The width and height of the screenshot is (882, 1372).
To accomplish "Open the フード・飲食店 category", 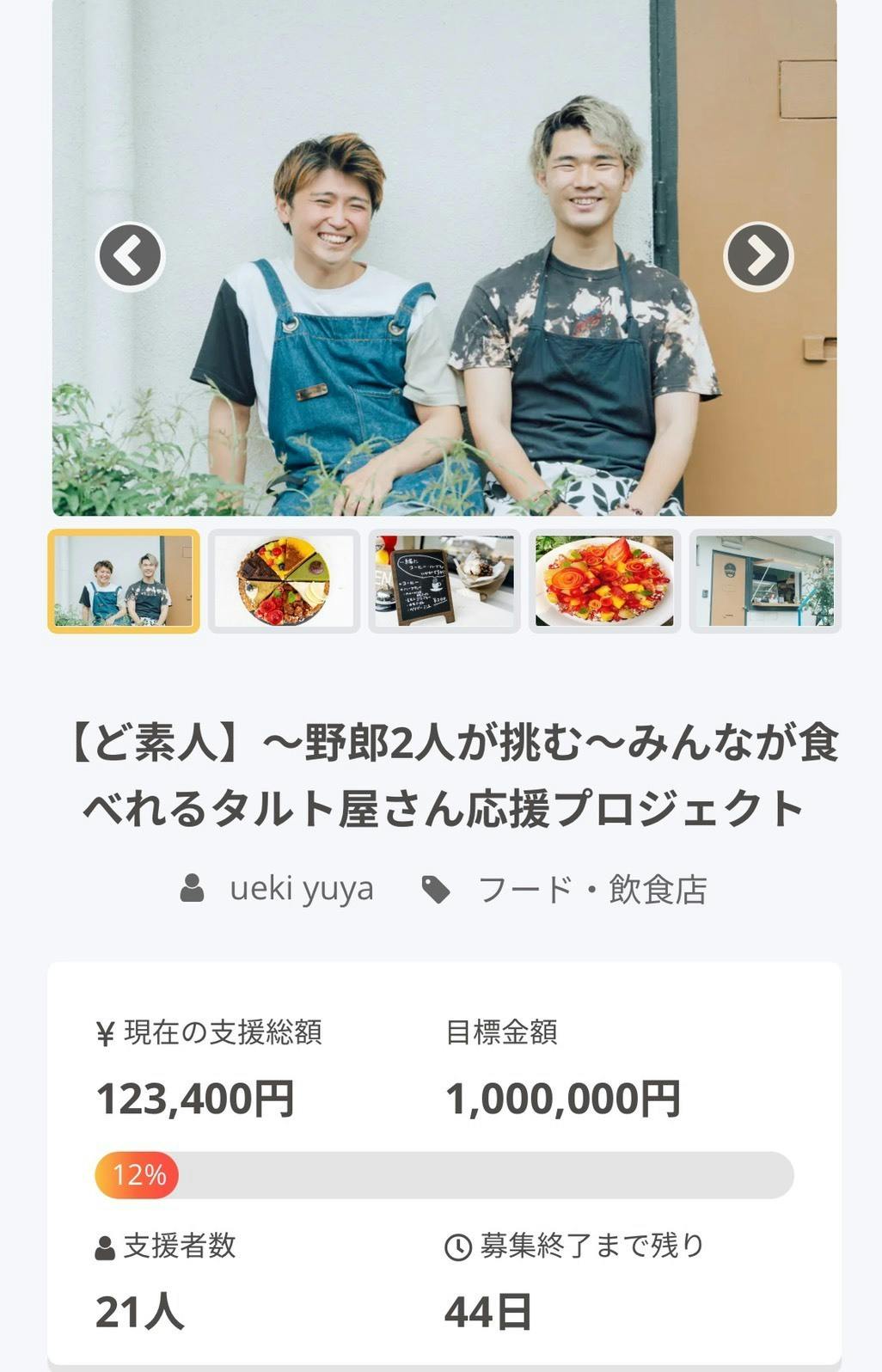I will [591, 890].
